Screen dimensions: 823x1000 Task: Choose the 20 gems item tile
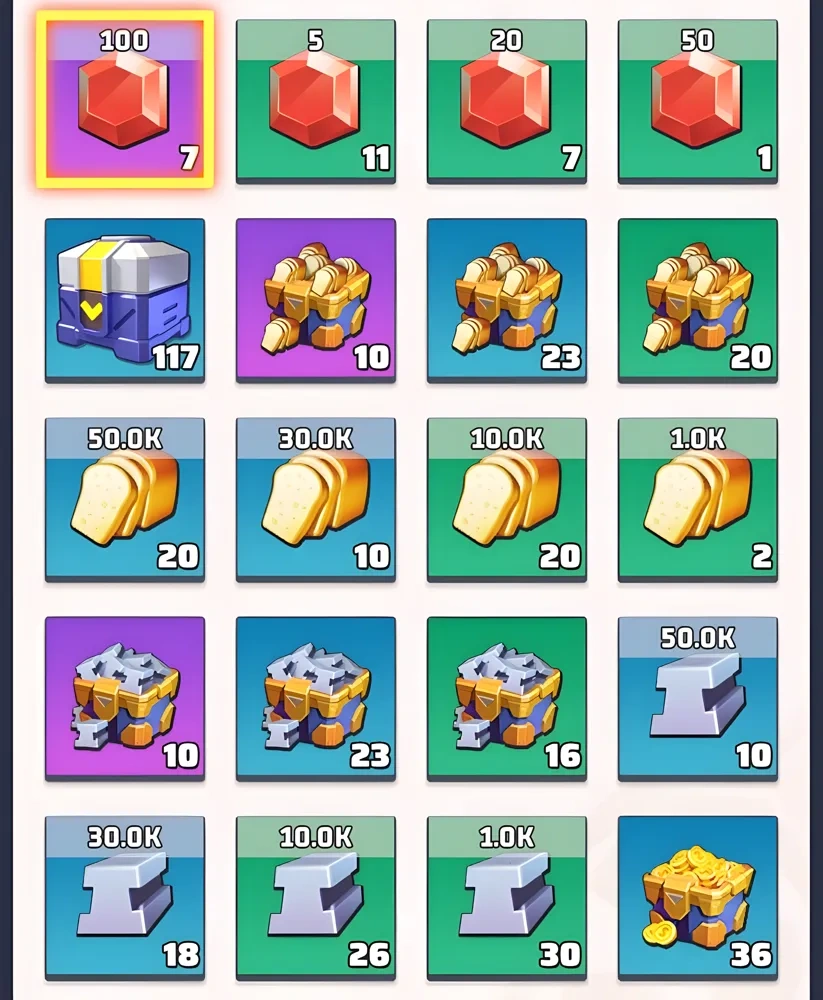[x=507, y=100]
